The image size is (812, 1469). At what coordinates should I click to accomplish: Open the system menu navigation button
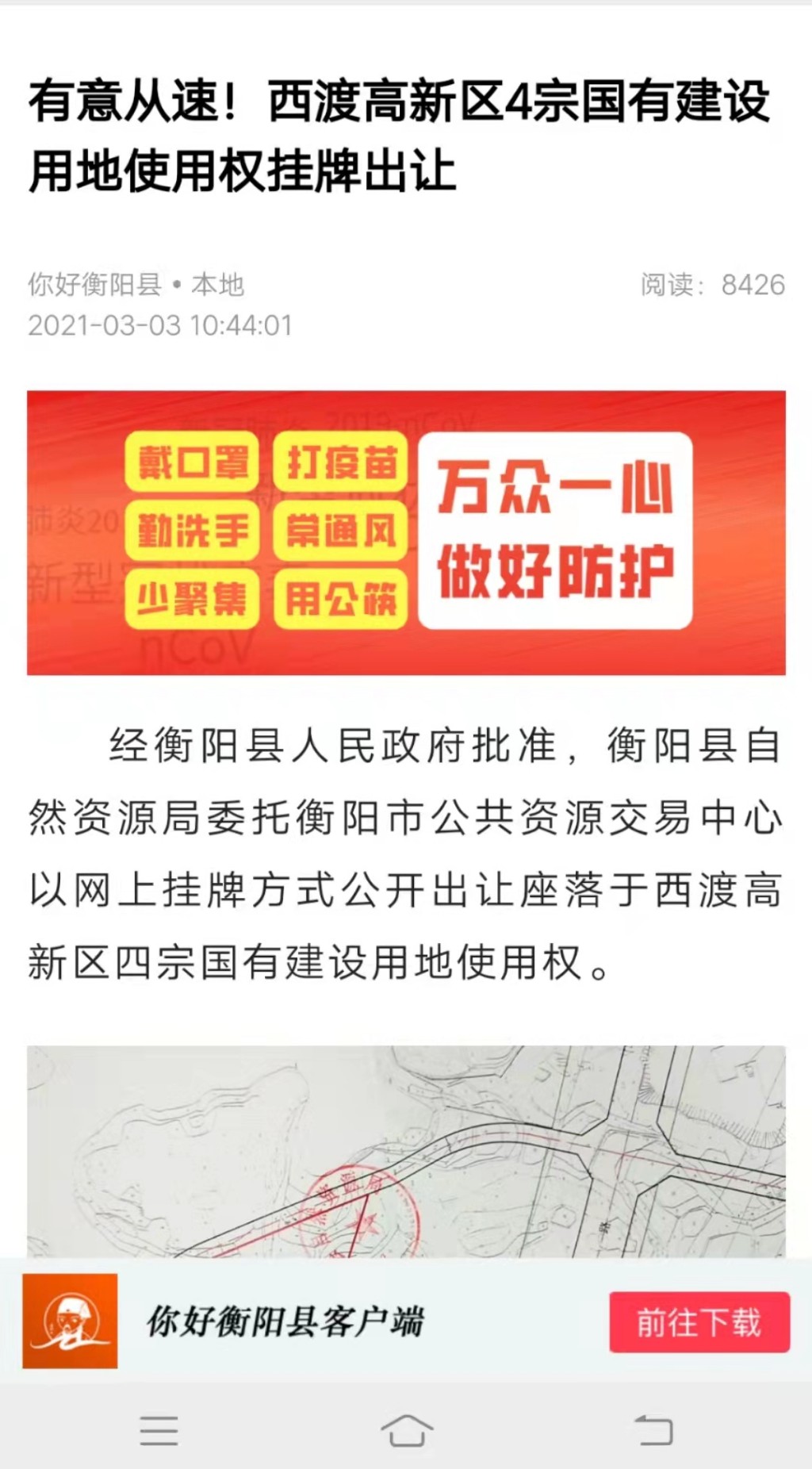(x=159, y=1430)
